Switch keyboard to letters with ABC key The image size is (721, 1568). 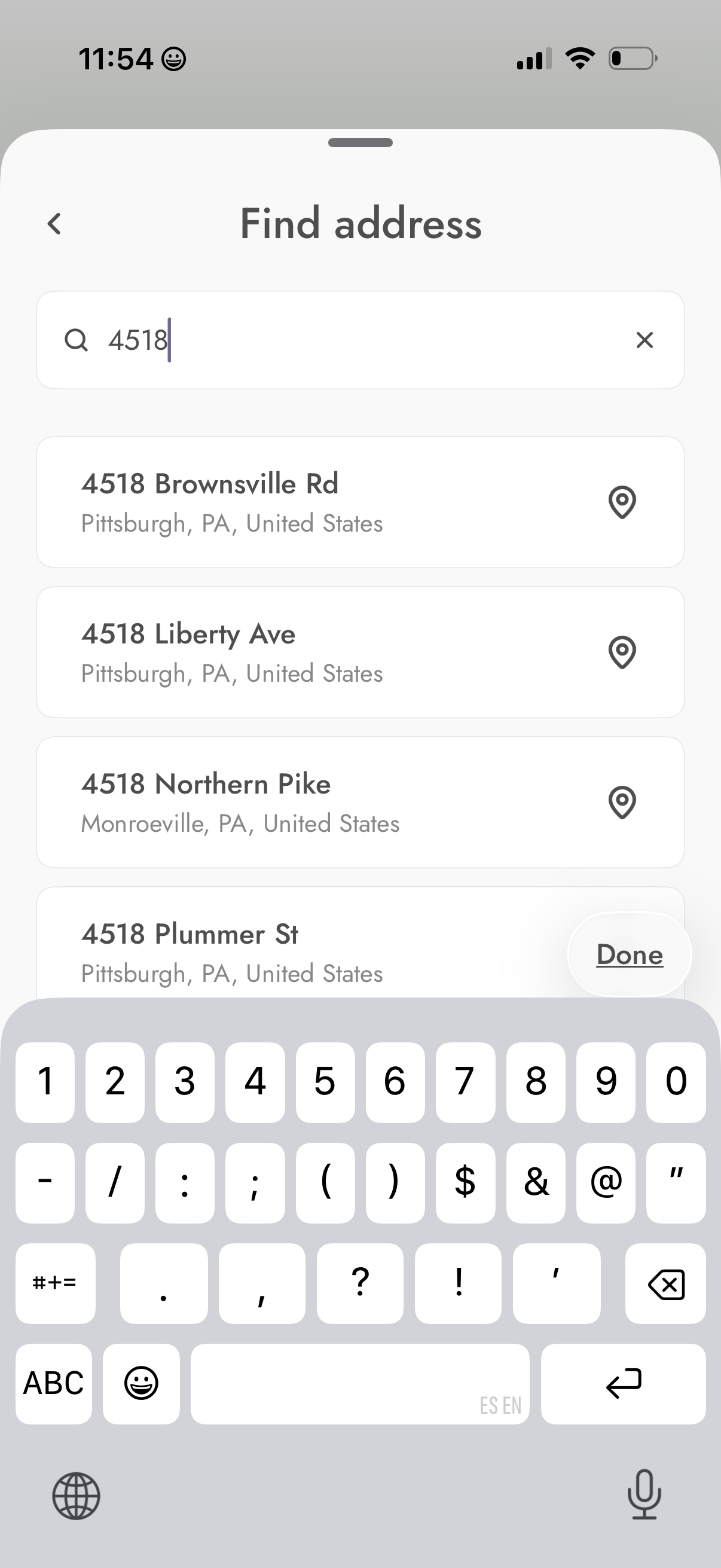(54, 1383)
